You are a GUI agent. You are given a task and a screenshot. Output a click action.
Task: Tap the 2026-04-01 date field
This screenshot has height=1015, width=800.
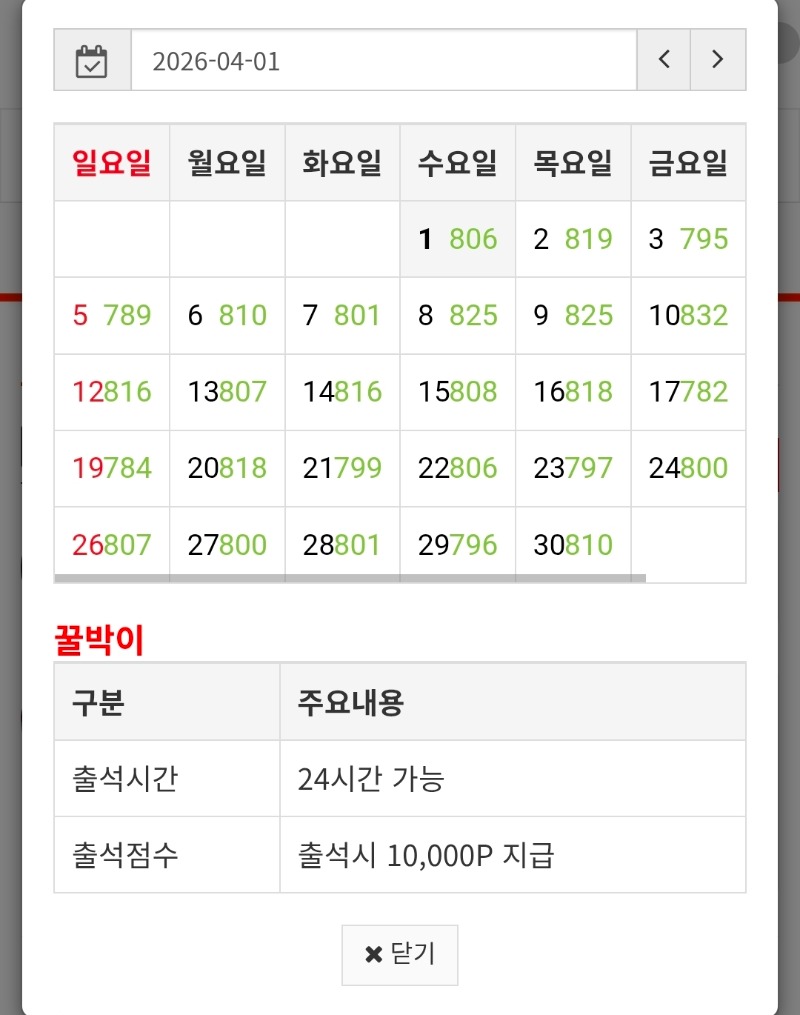(384, 60)
